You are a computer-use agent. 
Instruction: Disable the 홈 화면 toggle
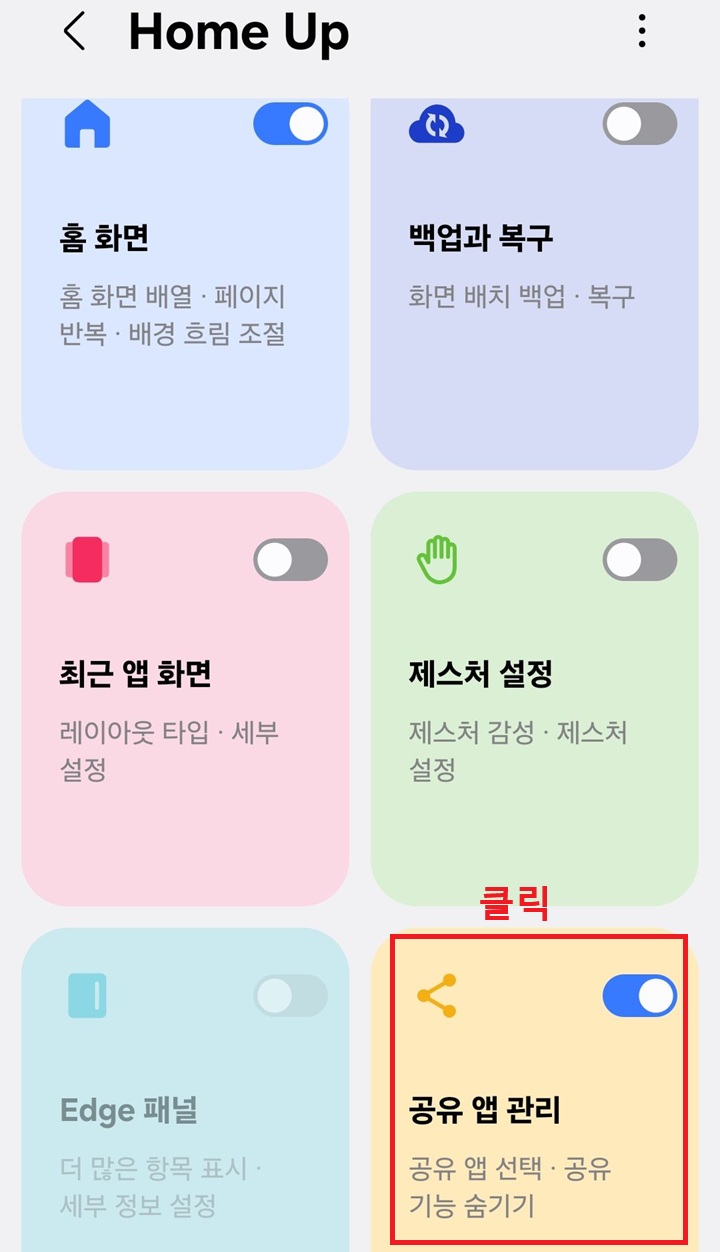coord(290,123)
